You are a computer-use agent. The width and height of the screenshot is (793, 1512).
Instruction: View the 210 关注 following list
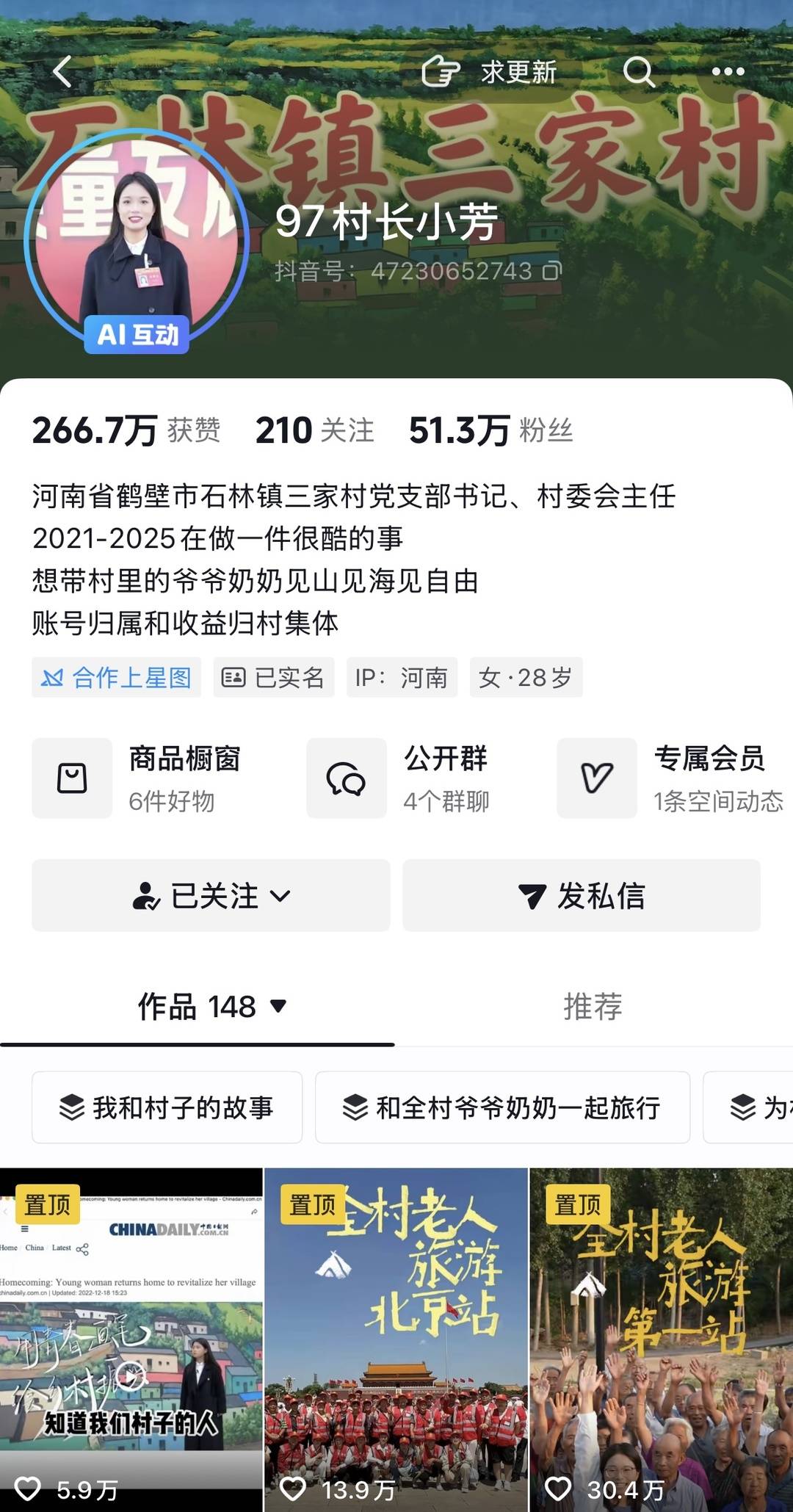tap(314, 430)
